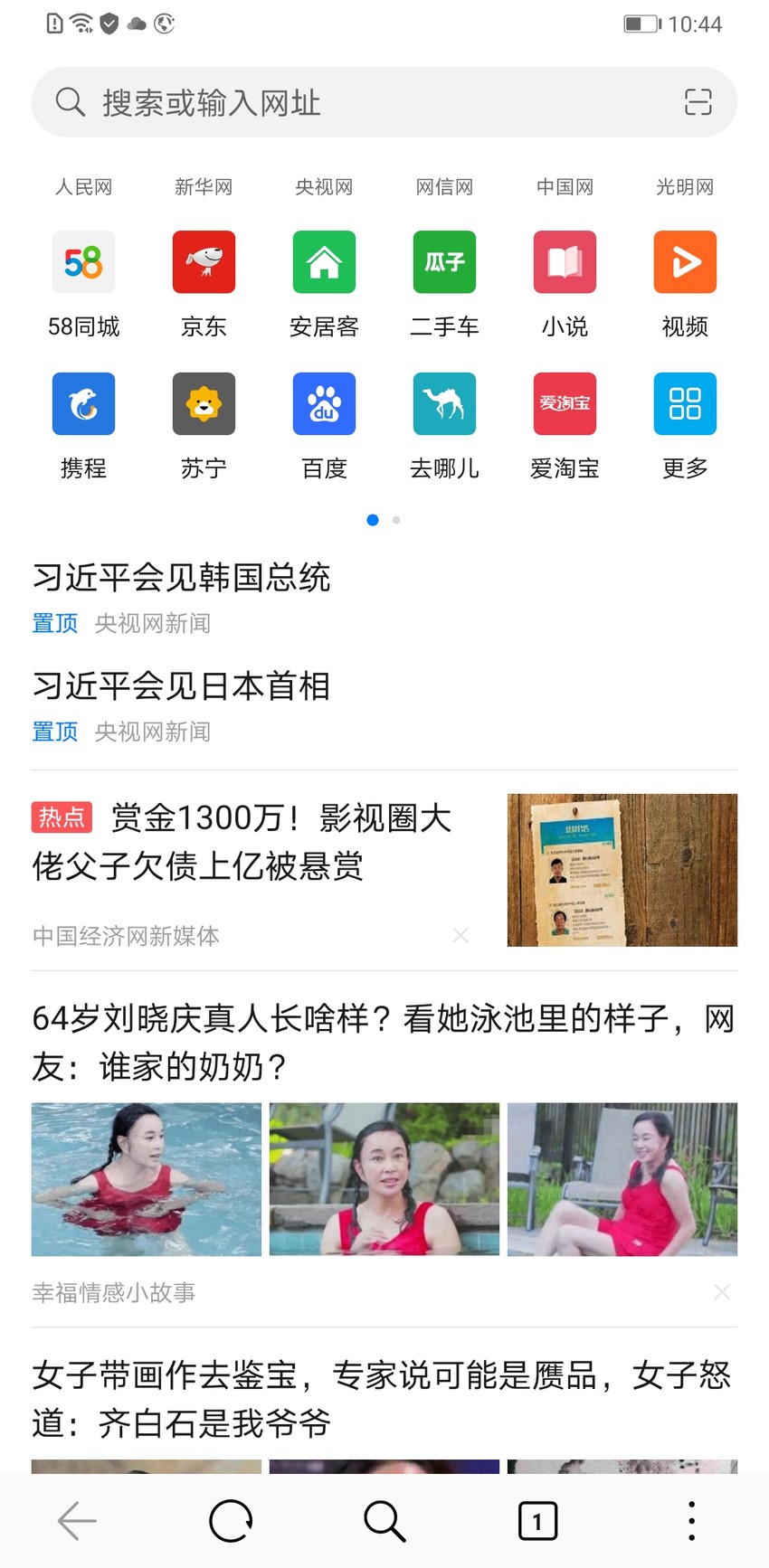This screenshot has width=769, height=1568.
Task: Open the 光明网 link
Action: [x=685, y=187]
